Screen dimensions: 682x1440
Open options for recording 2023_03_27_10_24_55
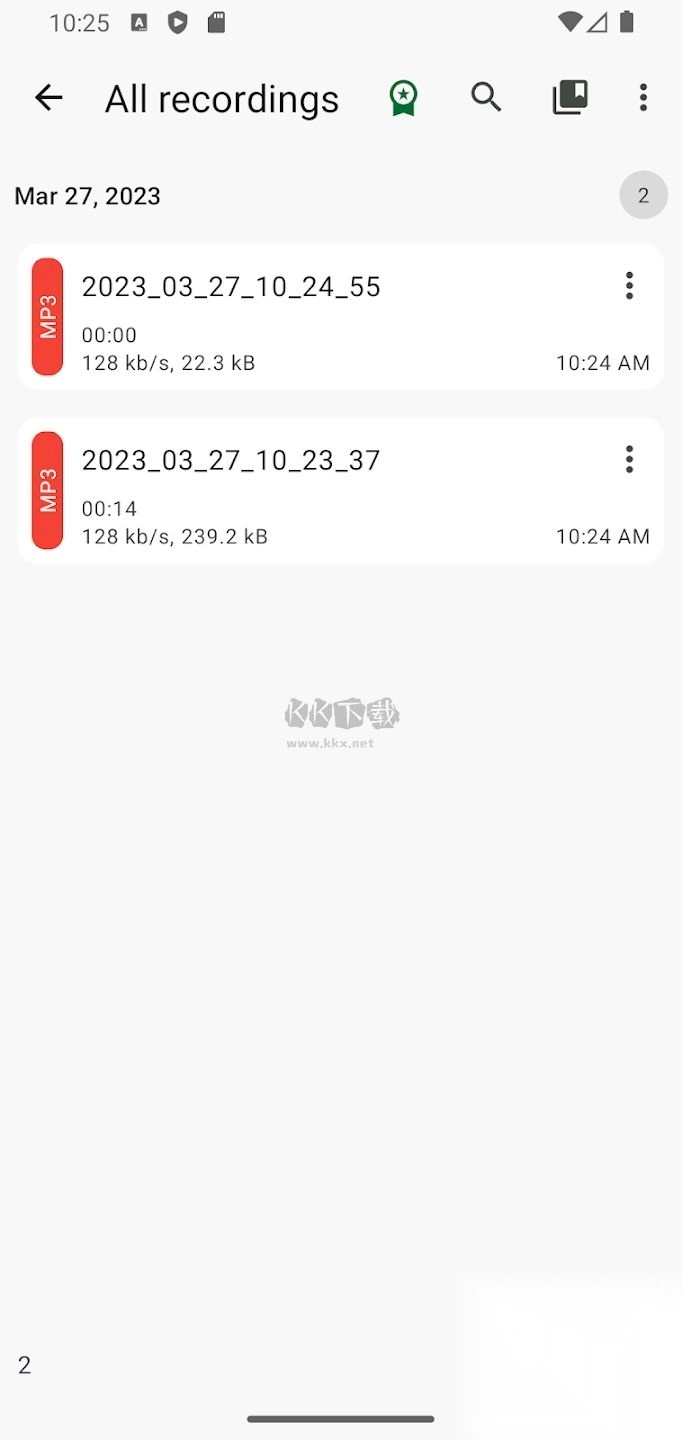(x=629, y=286)
